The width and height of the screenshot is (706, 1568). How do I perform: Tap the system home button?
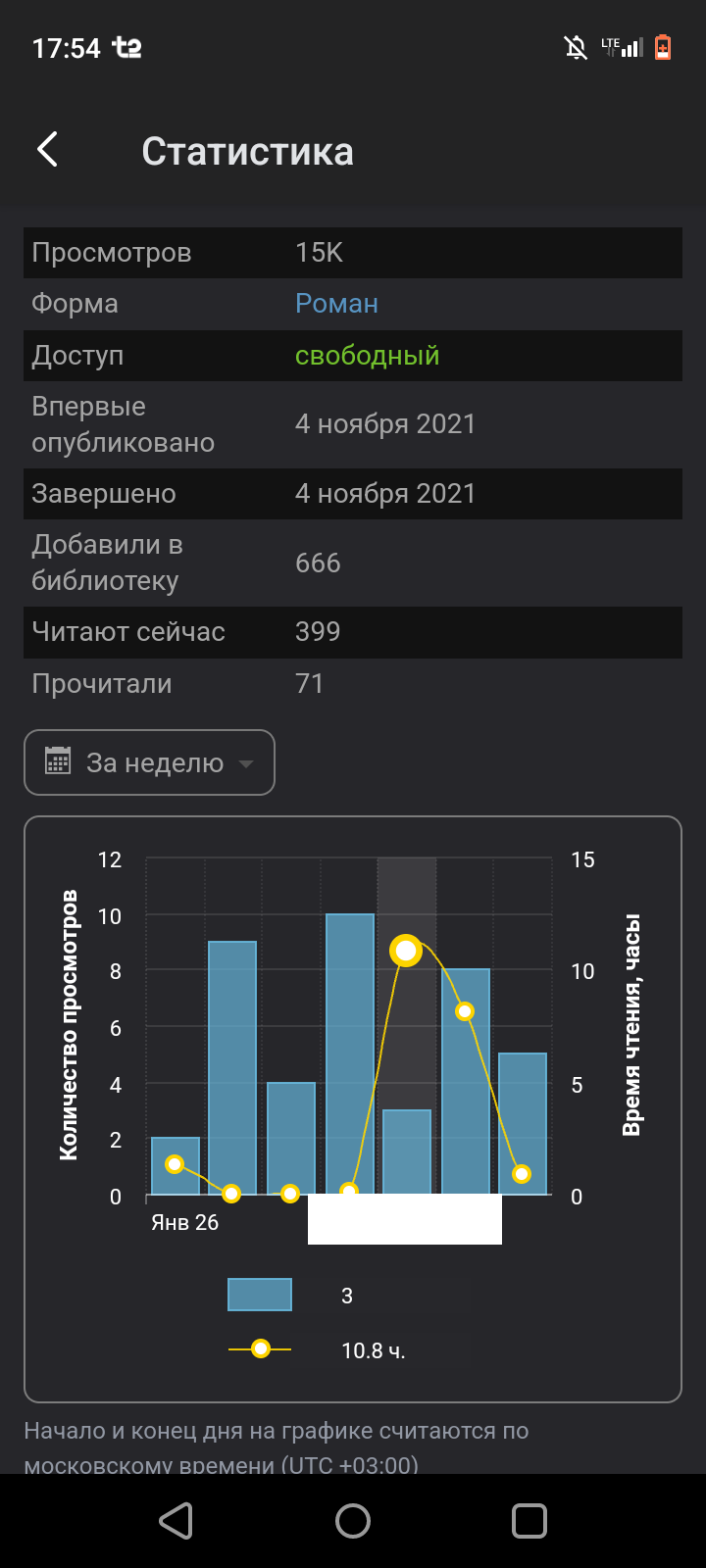point(353,1521)
